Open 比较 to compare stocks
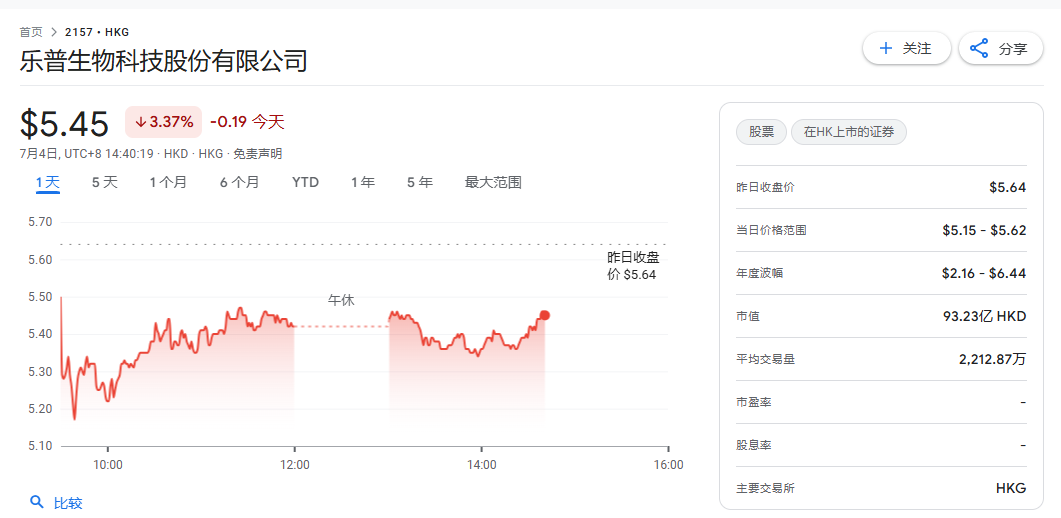The image size is (1061, 518). pos(56,502)
